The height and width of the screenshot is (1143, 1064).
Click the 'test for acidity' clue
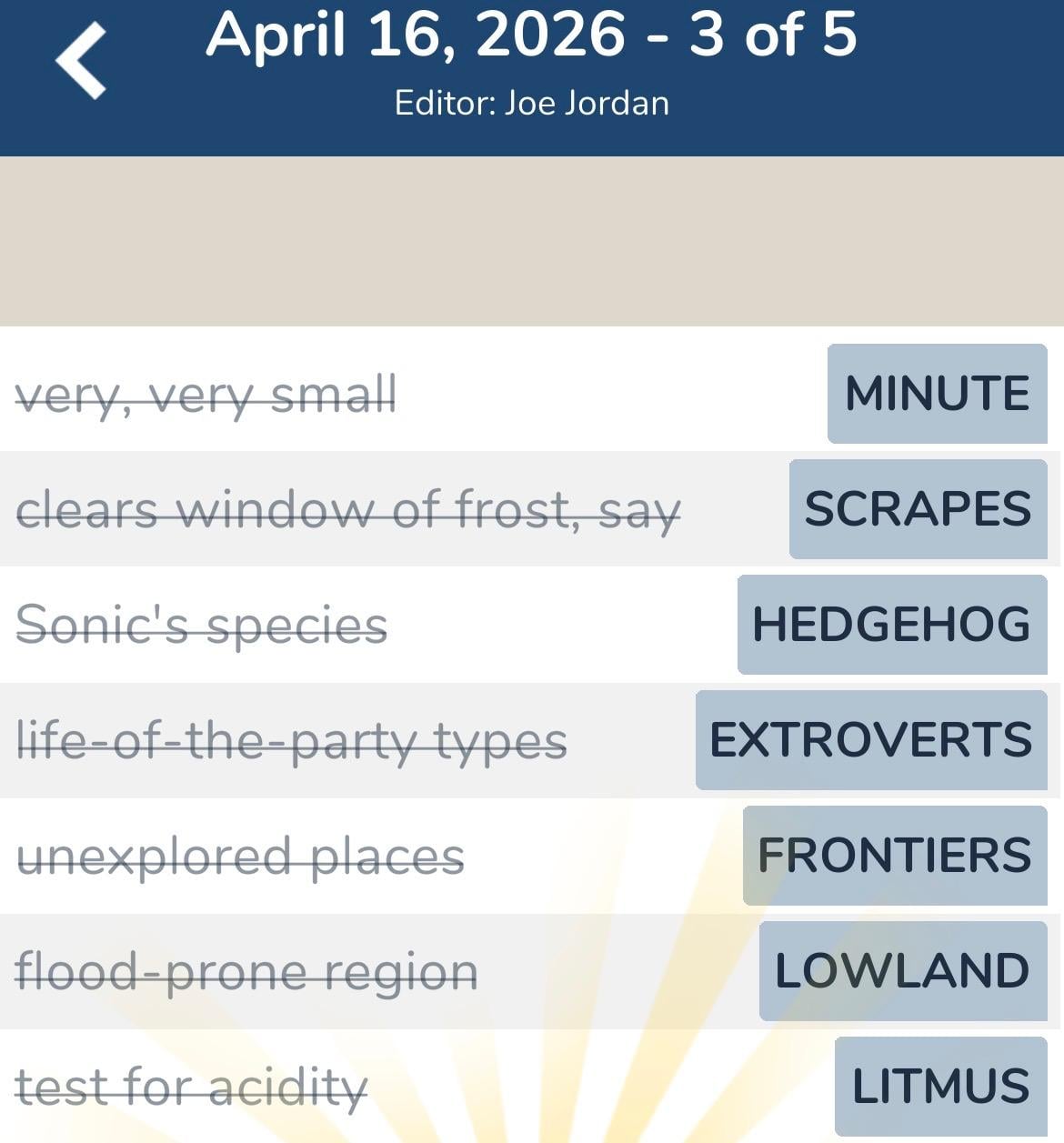click(x=192, y=1084)
